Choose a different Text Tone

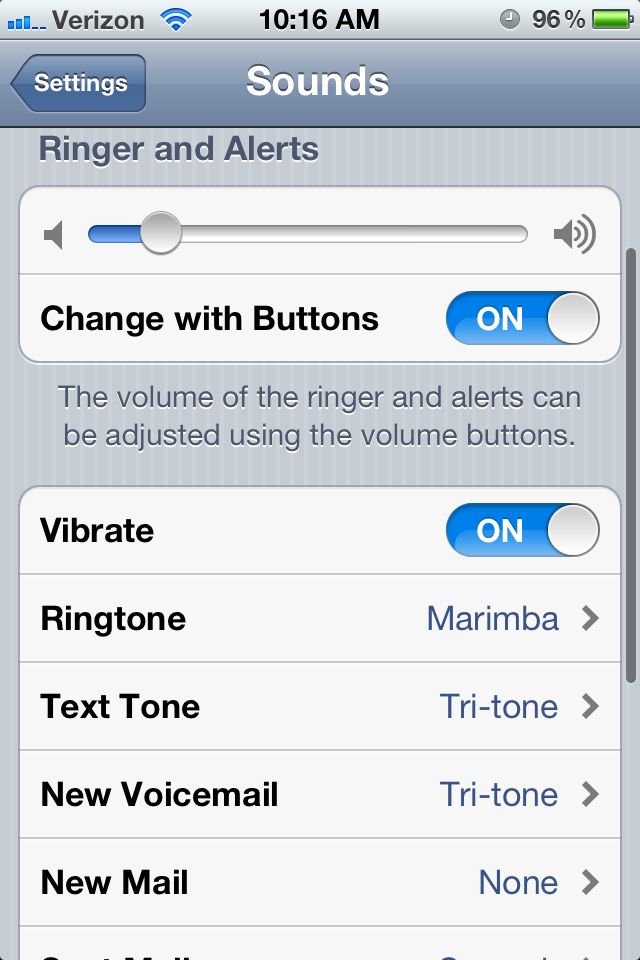coord(320,706)
